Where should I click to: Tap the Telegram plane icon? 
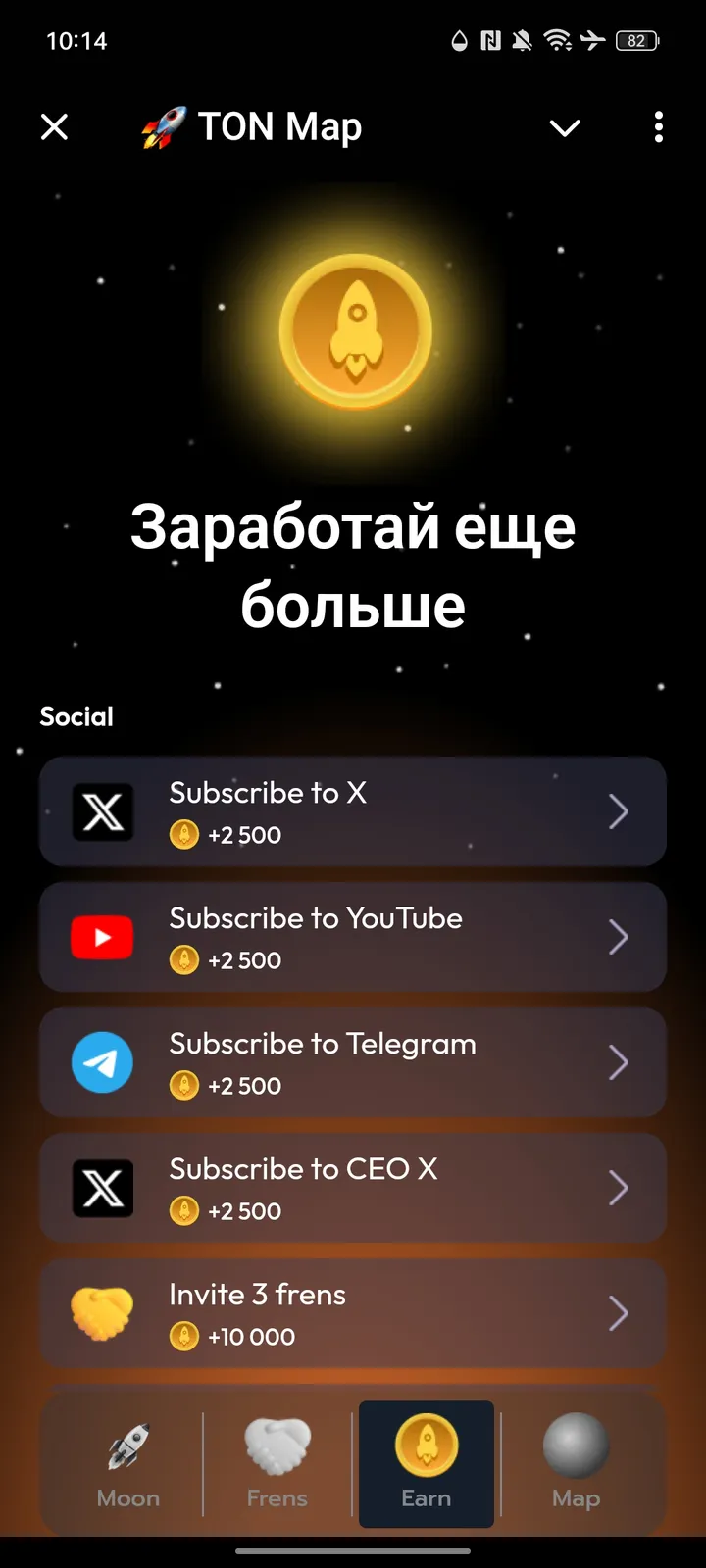[x=102, y=1062]
